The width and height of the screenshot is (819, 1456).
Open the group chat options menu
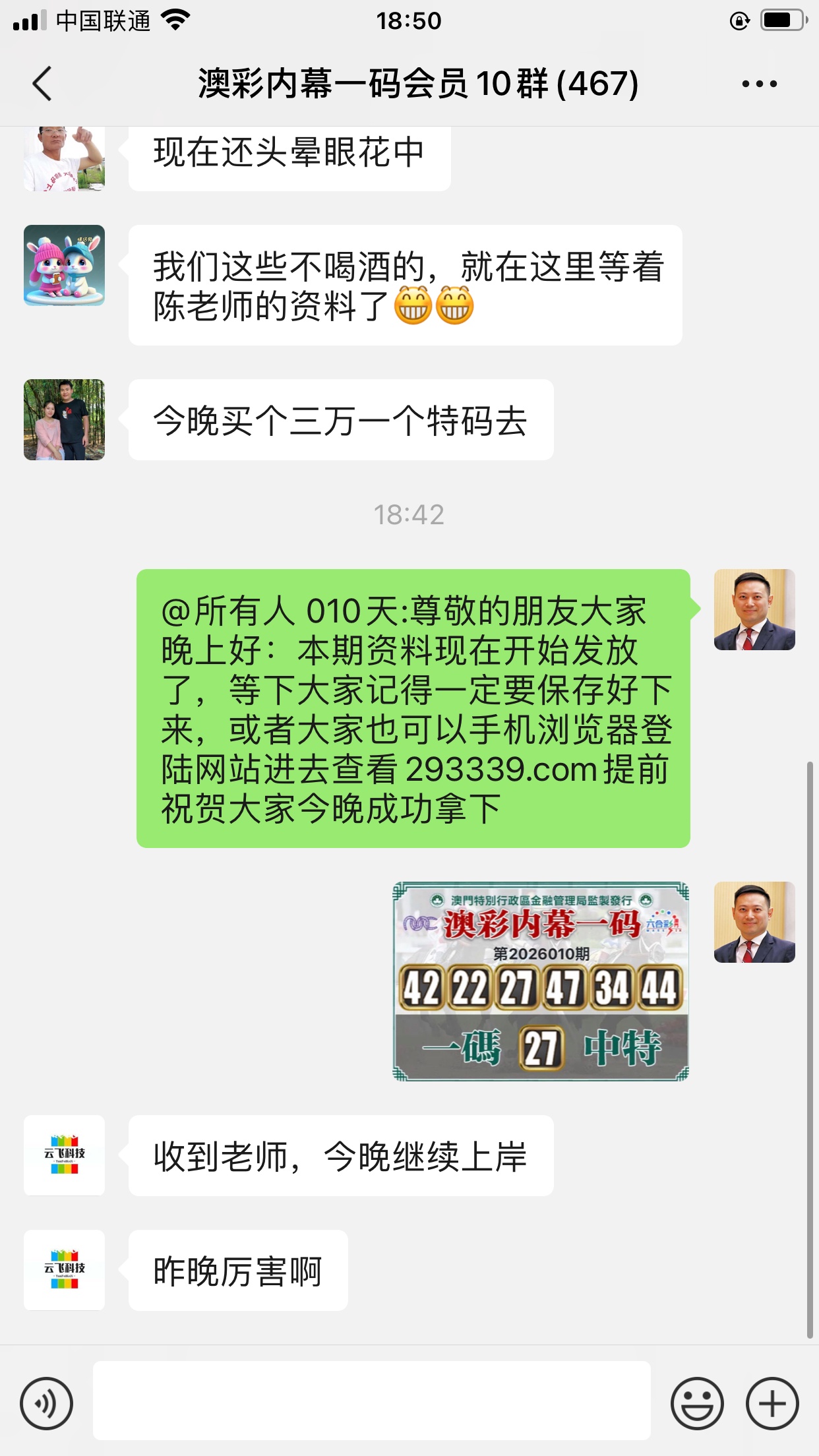pyautogui.click(x=759, y=84)
